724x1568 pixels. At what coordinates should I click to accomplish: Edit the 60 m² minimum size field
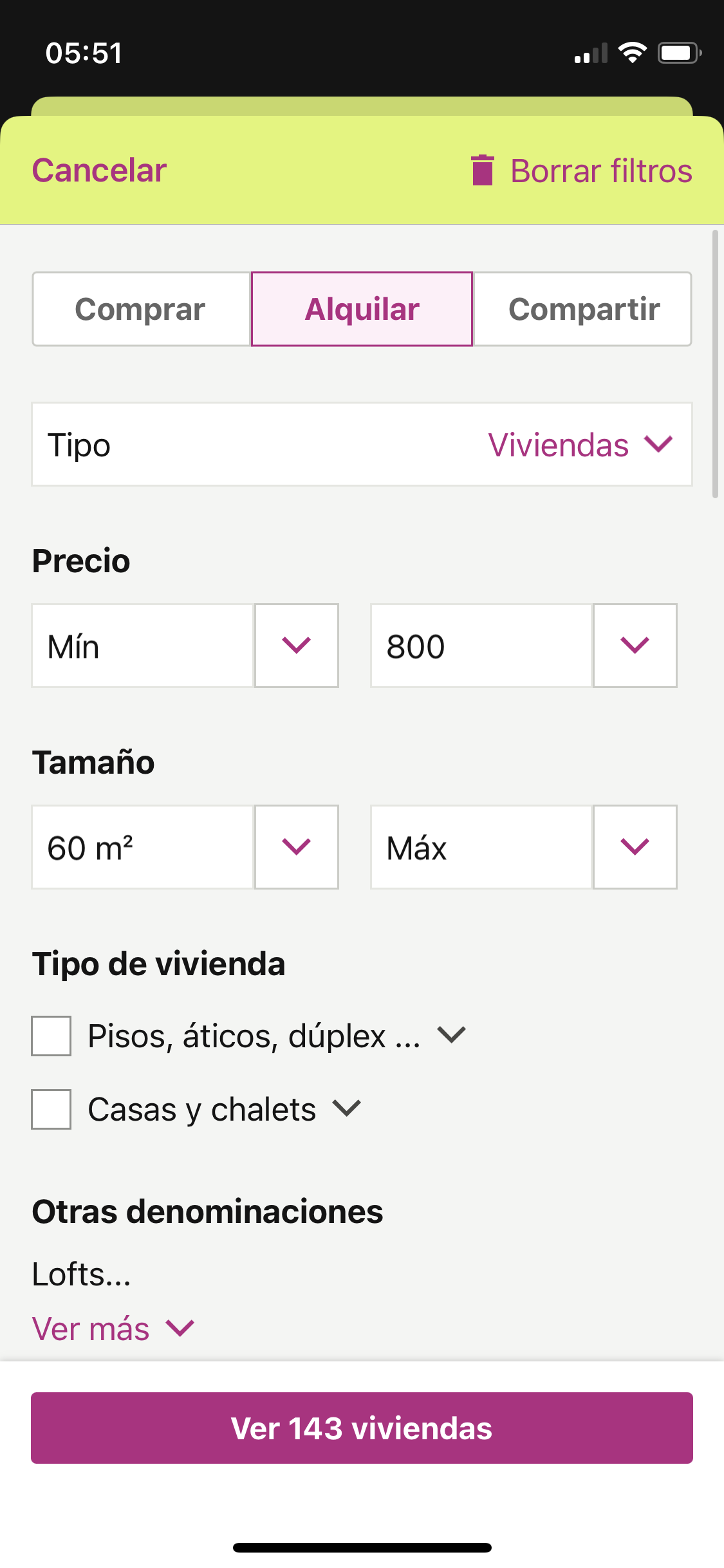pyautogui.click(x=143, y=847)
